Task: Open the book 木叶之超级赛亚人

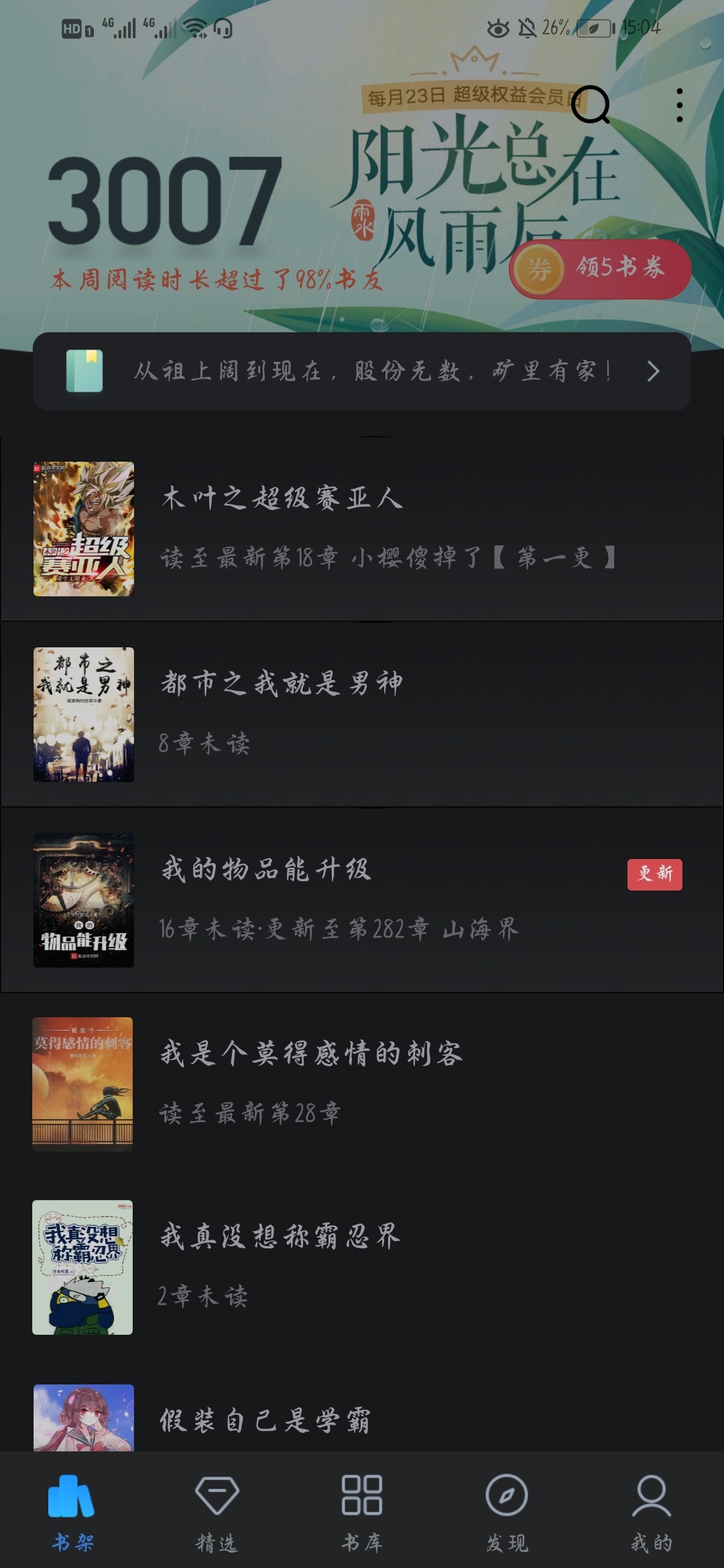Action: pos(362,529)
